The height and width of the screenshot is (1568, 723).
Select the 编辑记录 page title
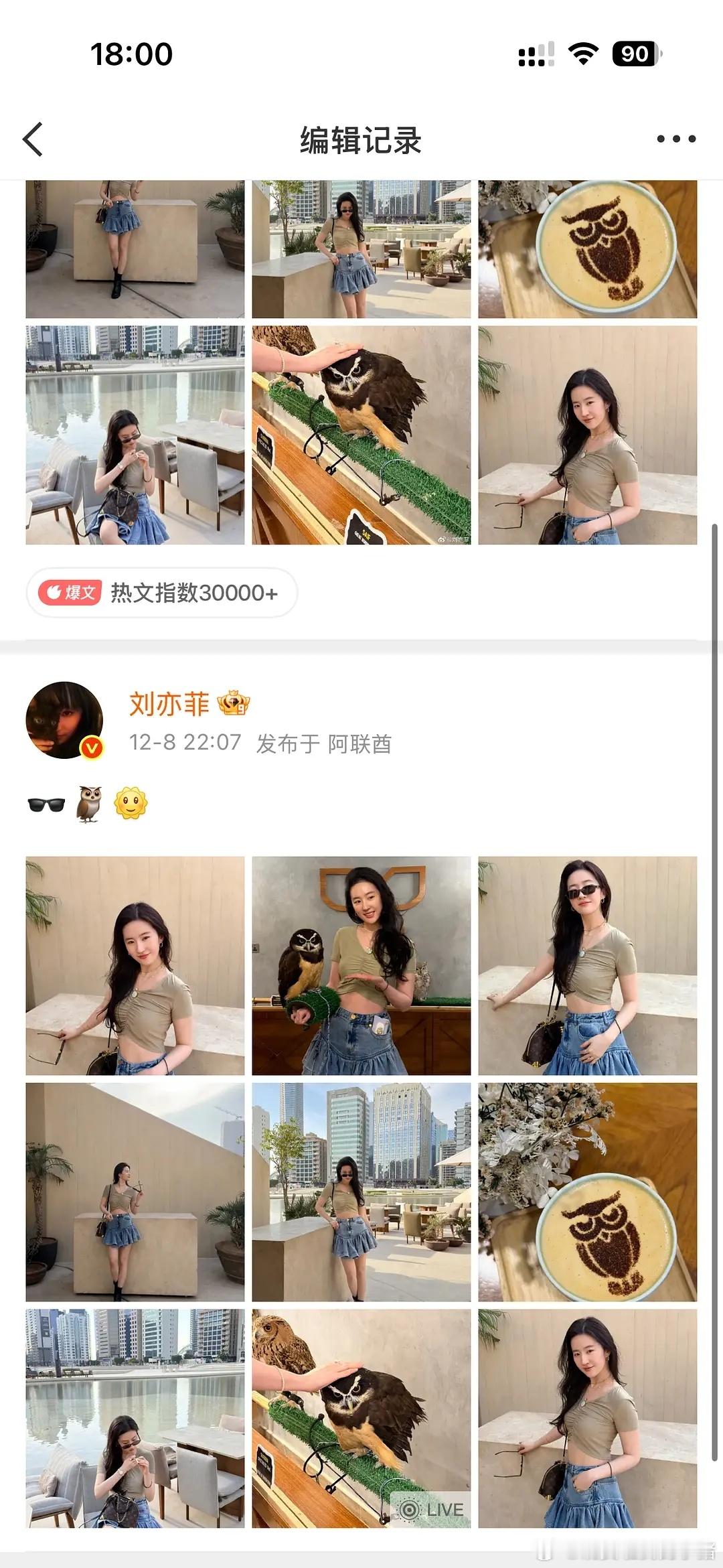coord(361,139)
